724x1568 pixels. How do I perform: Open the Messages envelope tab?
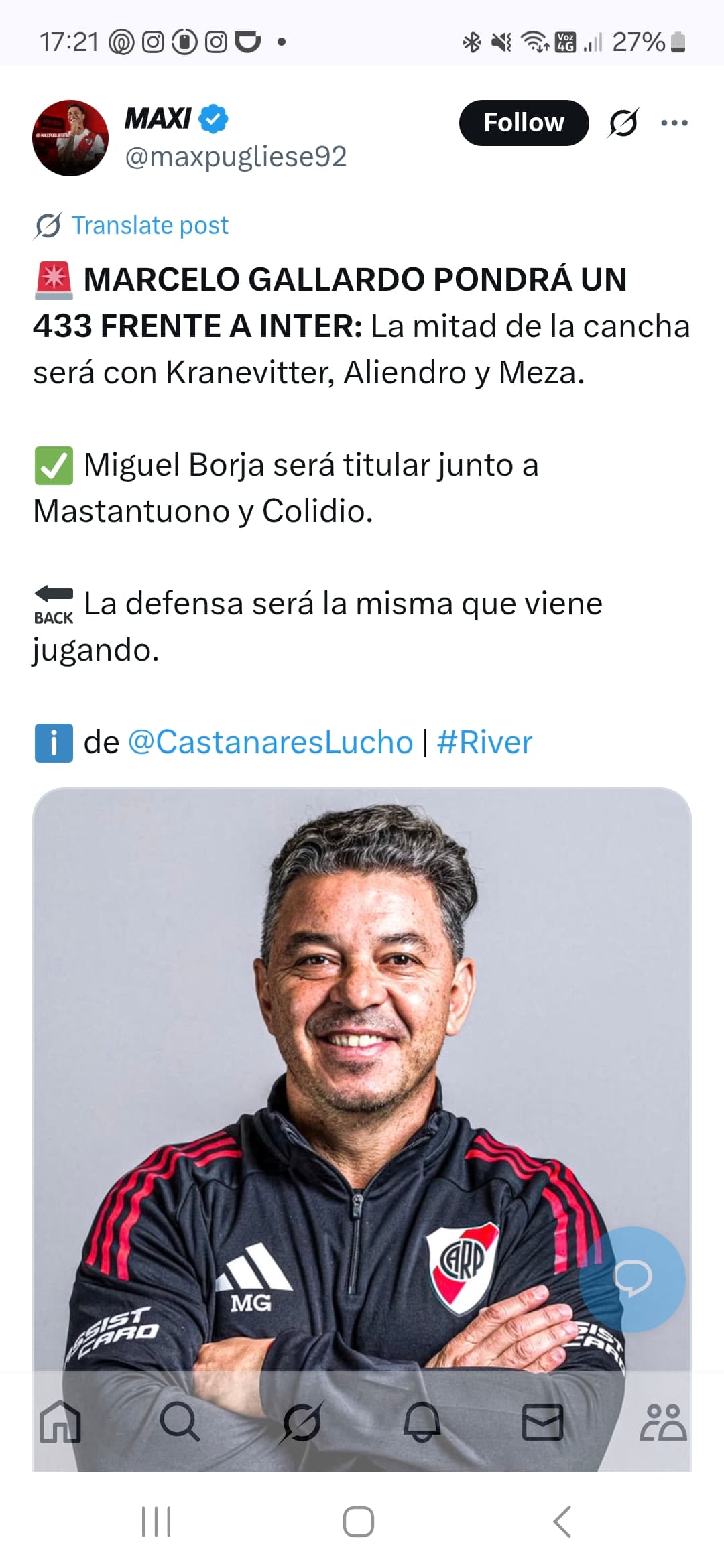pyautogui.click(x=542, y=1421)
